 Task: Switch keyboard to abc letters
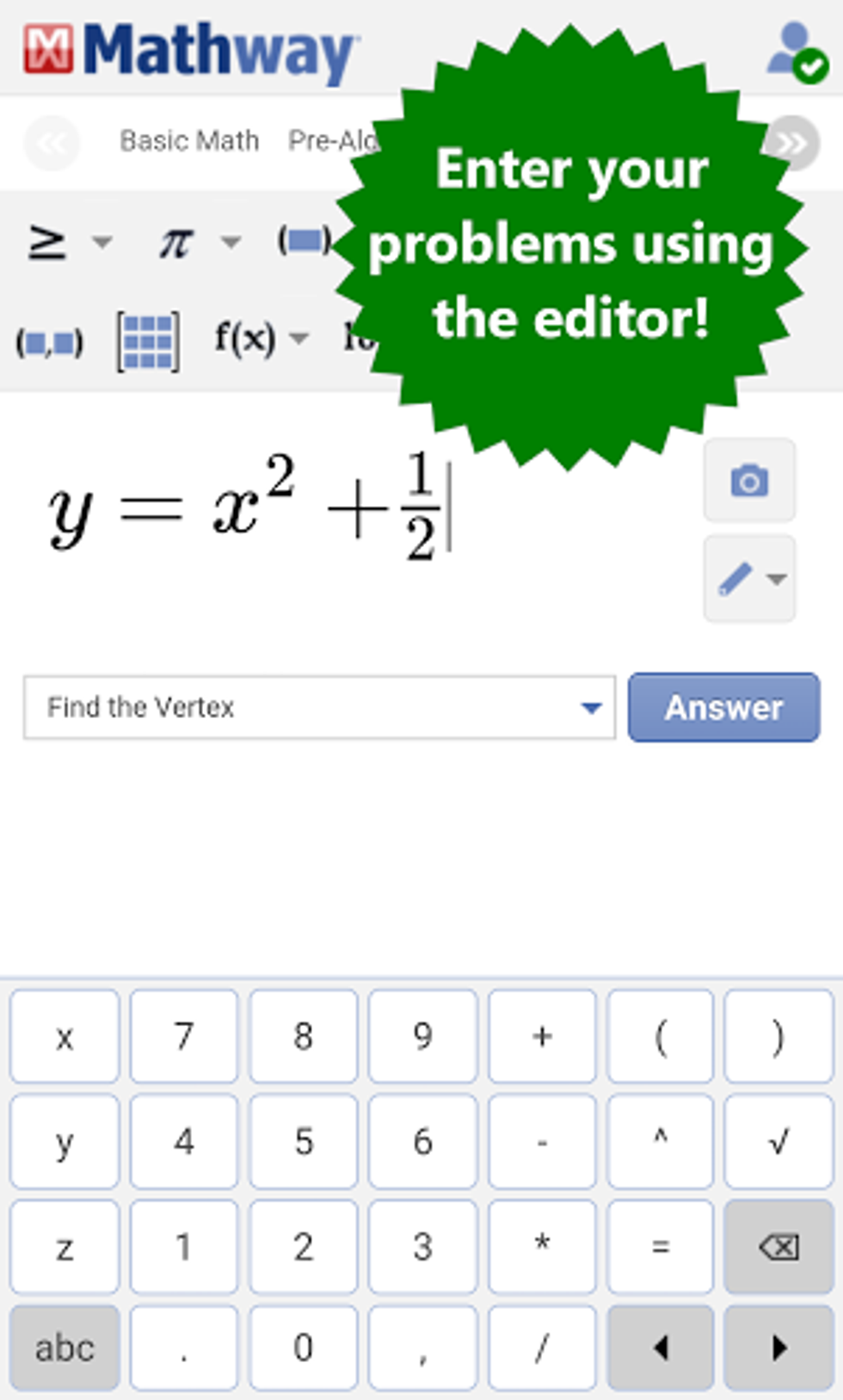coord(65,1348)
